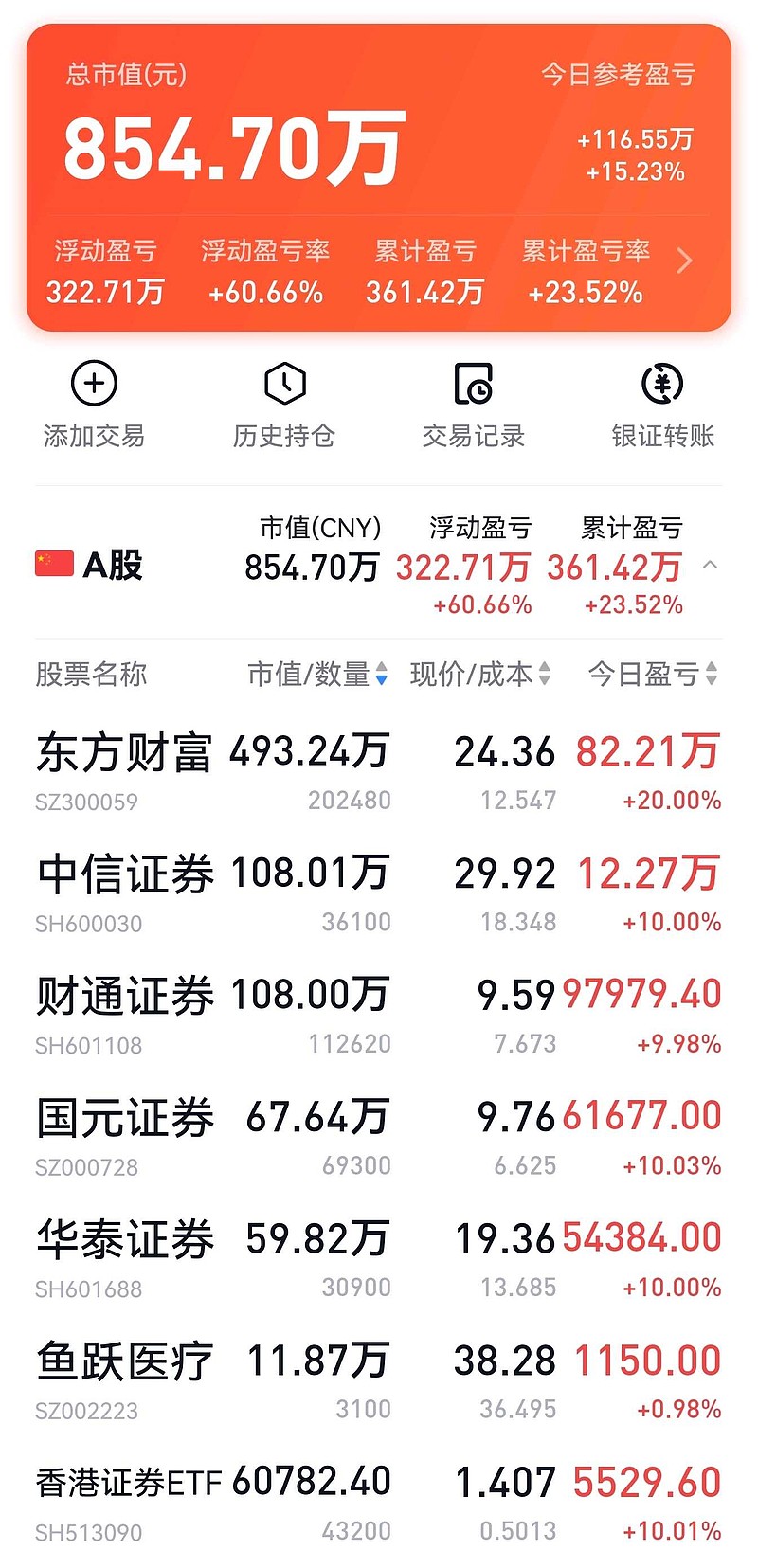Open the 股票名称 column header
This screenshot has width=758, height=1568.
click(90, 675)
